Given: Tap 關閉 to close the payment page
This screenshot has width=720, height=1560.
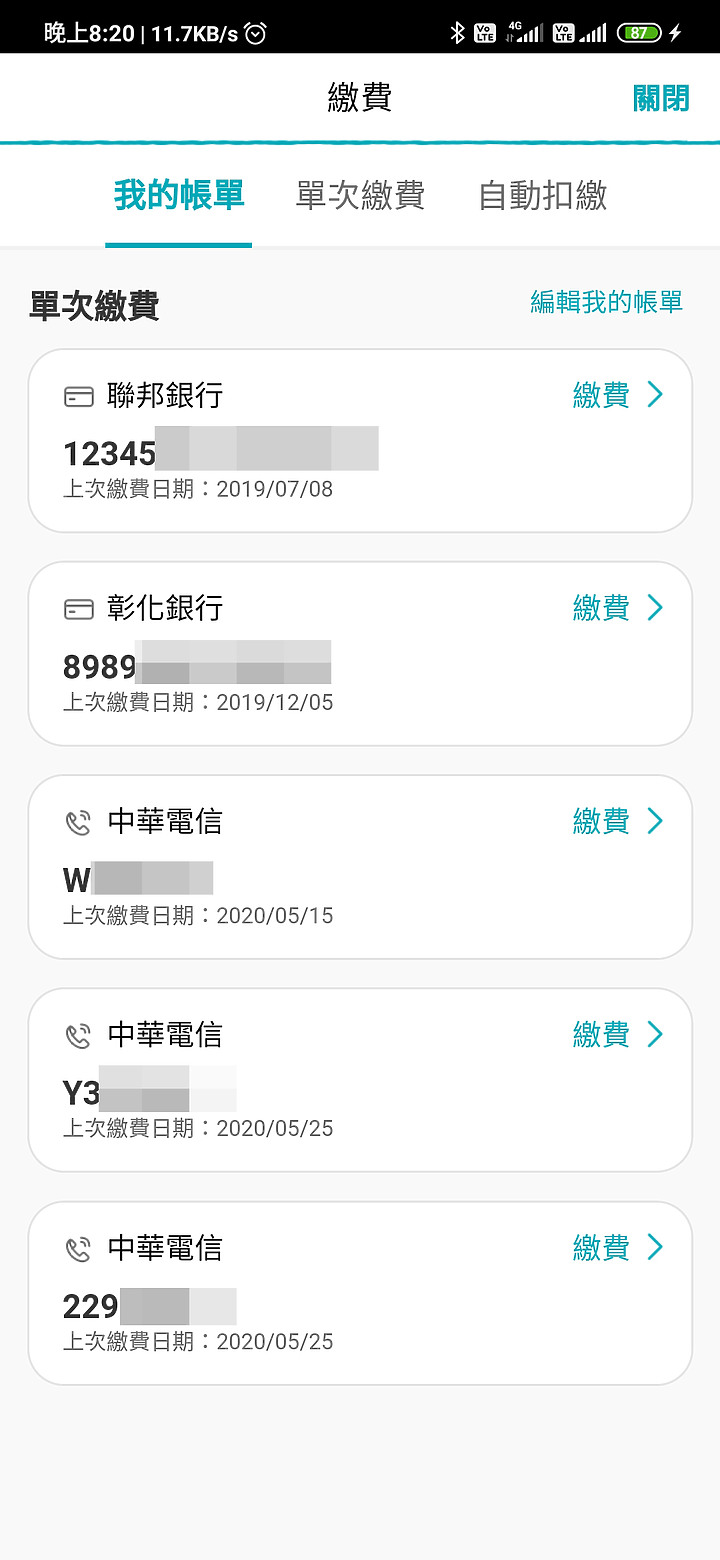Looking at the screenshot, I should 661,98.
